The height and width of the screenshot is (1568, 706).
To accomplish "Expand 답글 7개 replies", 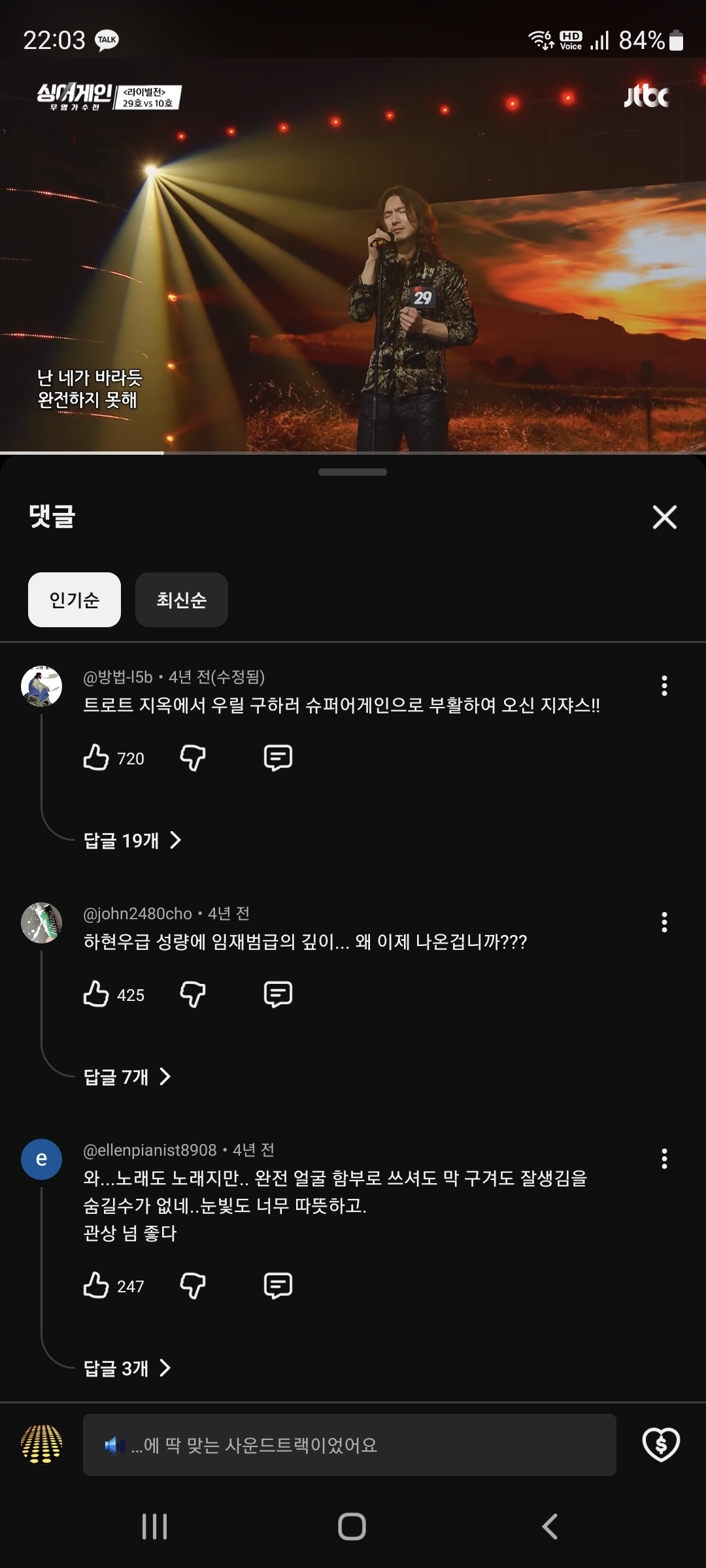I will click(x=127, y=1077).
